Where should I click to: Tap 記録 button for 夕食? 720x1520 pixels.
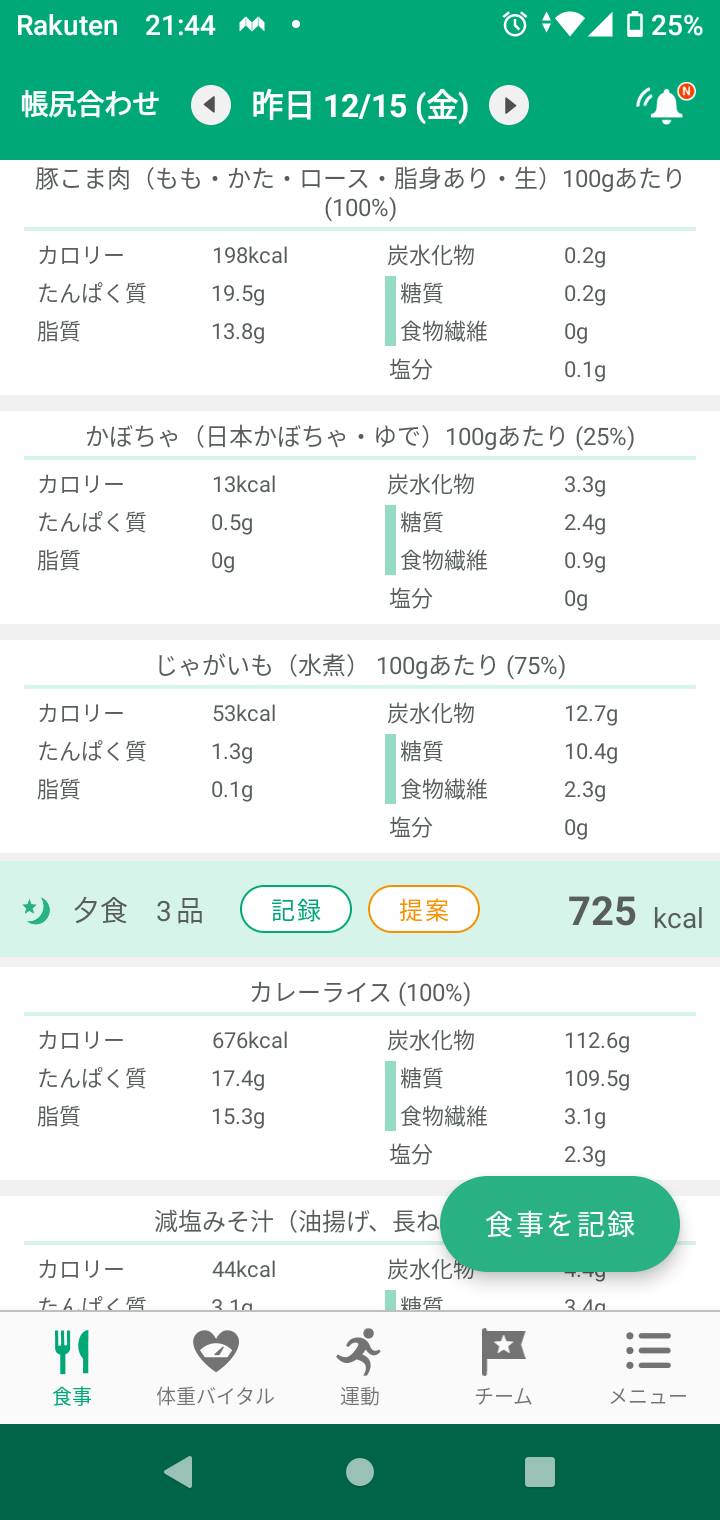[x=296, y=910]
